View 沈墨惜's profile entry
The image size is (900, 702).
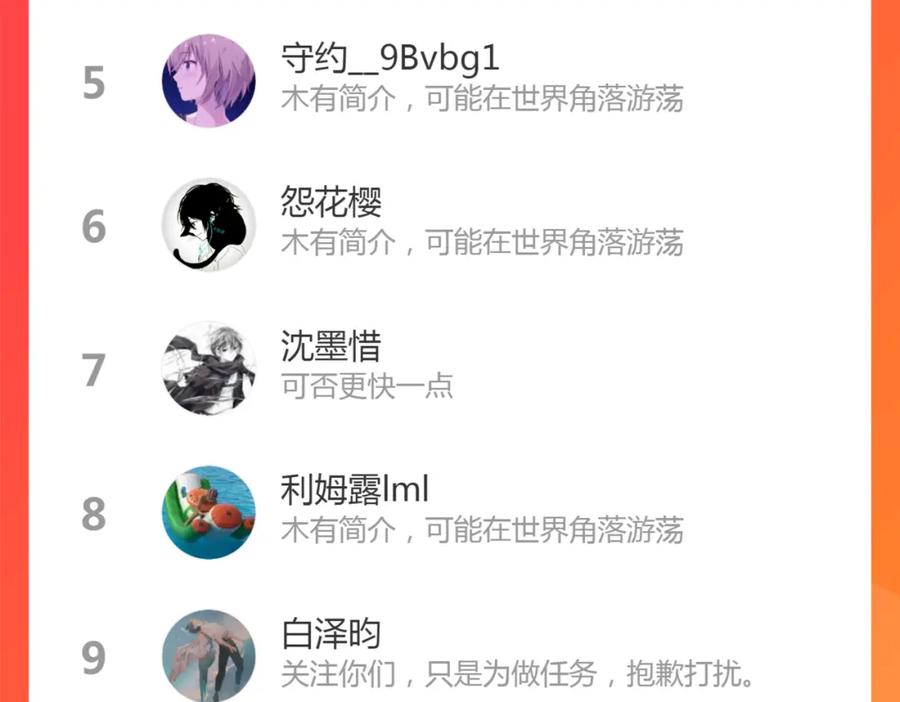pyautogui.click(x=449, y=369)
